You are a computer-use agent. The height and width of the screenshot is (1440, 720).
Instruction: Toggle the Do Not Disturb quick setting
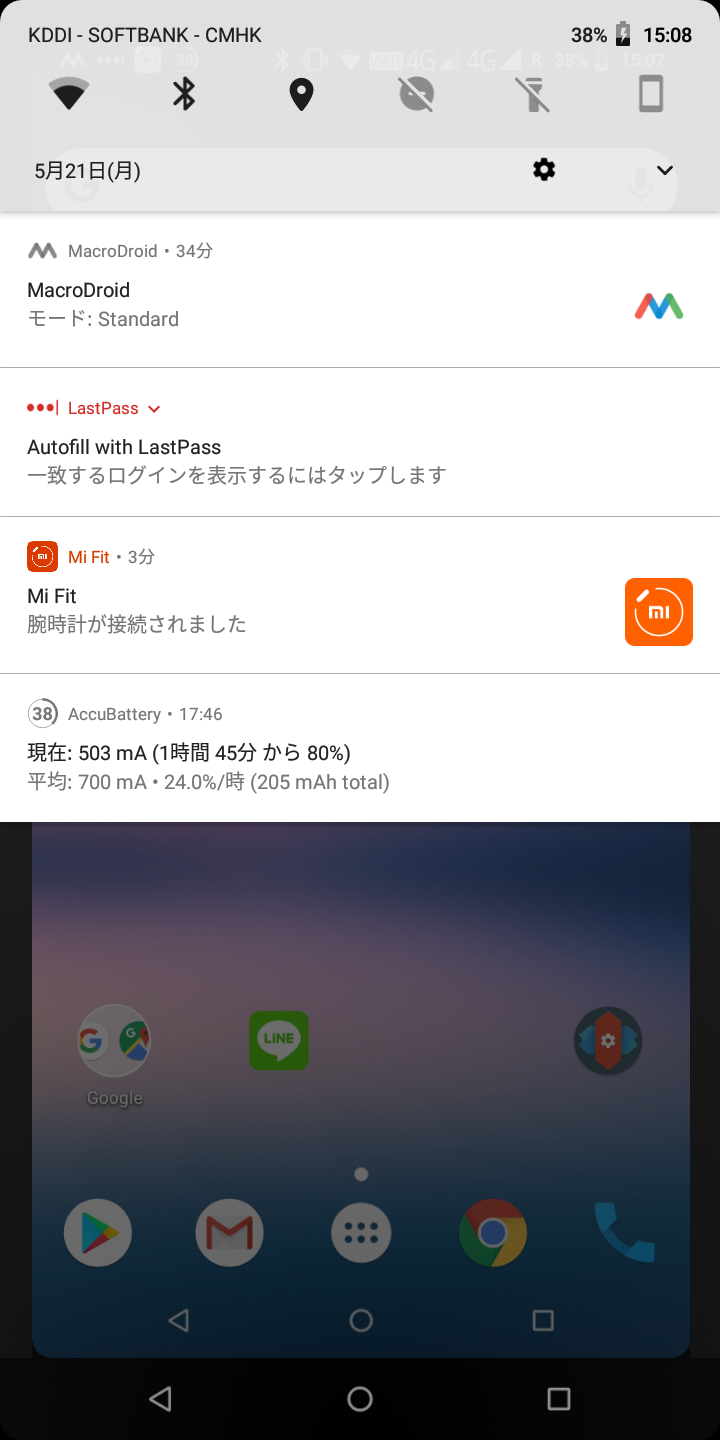tap(417, 95)
